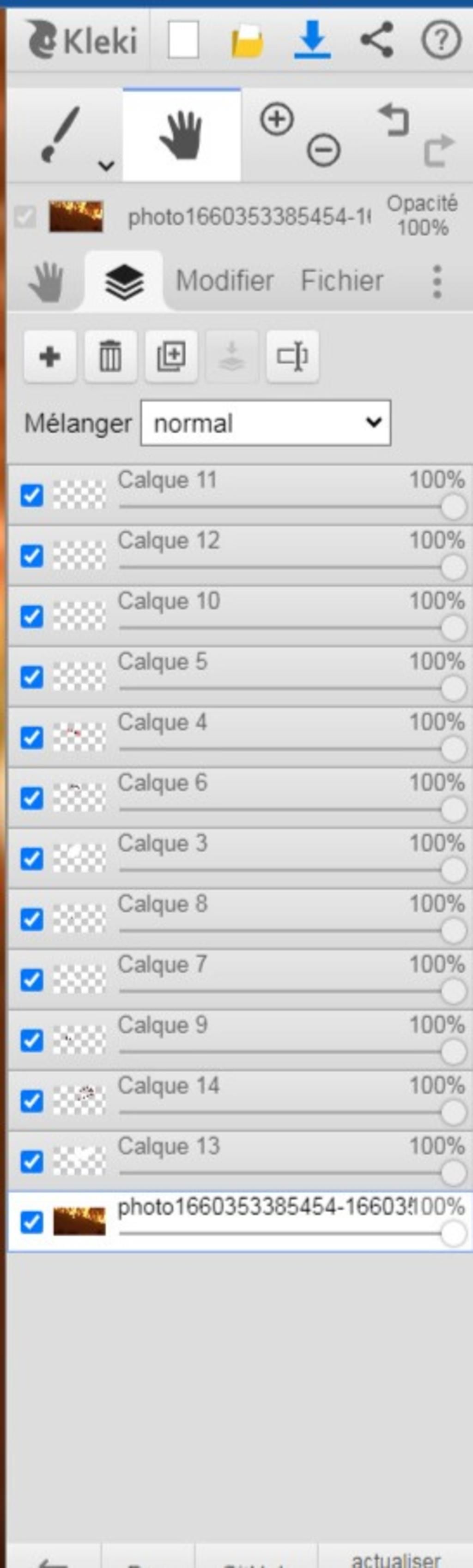Open the three-dot more options menu
Viewport: 473px width, 1568px height.
coord(437,282)
